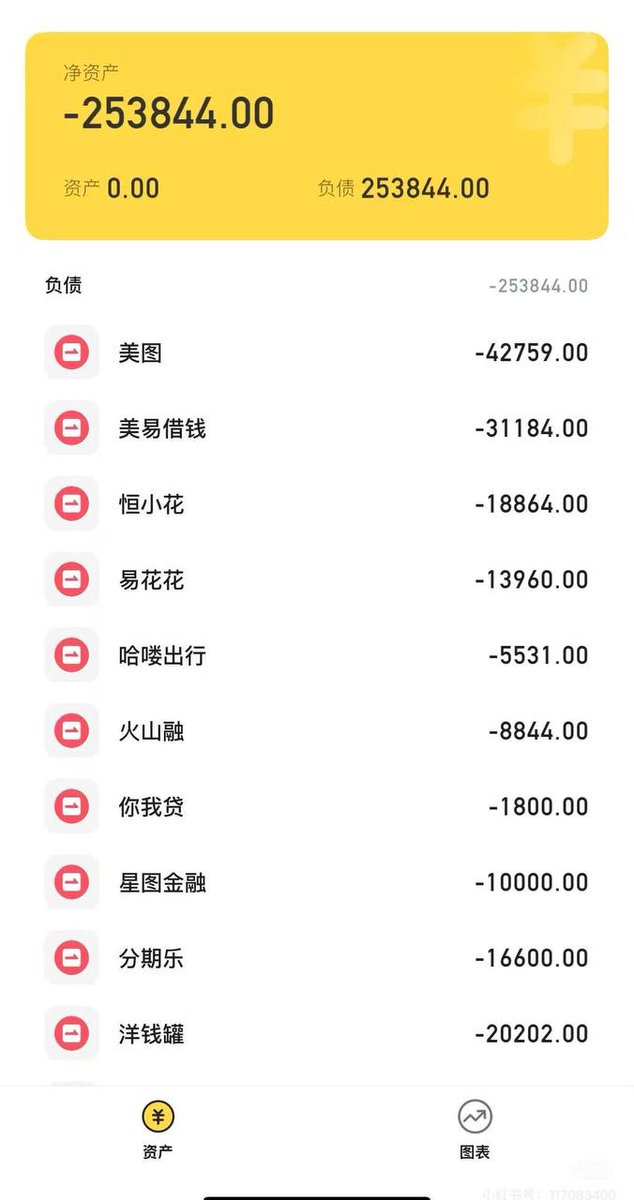This screenshot has height=1200, width=634.
Task: View the 洋钱罐 debt account
Action: [316, 1034]
